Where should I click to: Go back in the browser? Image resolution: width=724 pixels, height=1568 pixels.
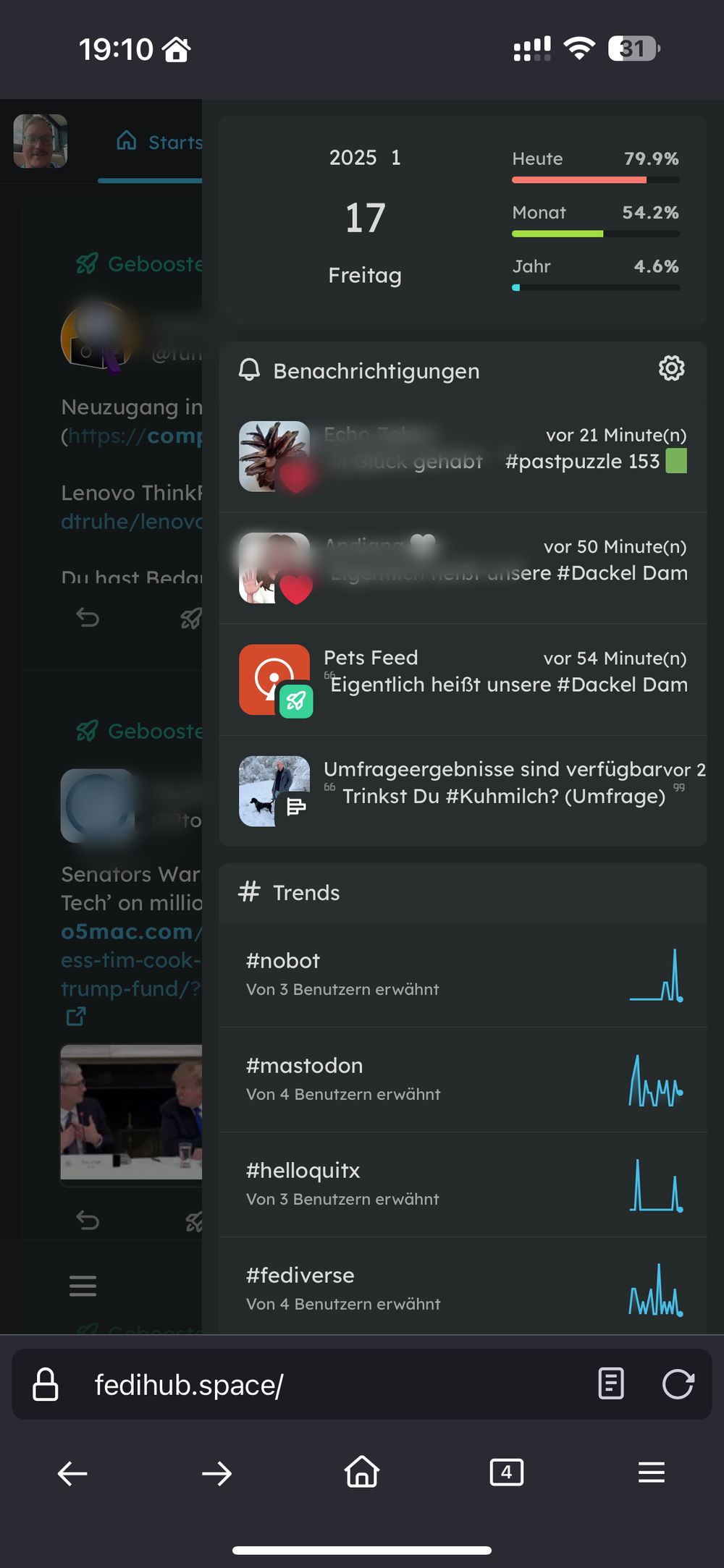72,1472
